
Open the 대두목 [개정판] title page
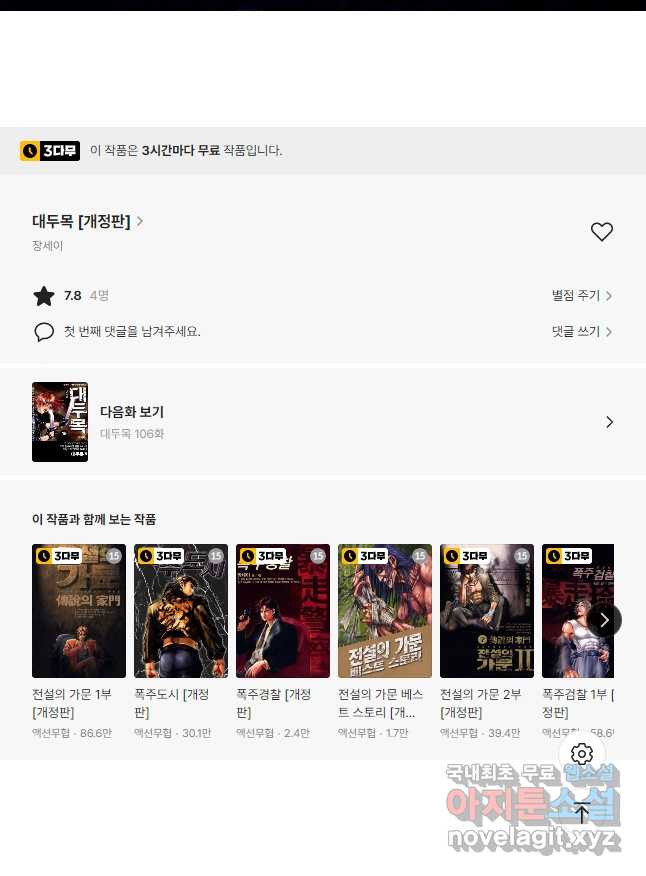point(87,221)
